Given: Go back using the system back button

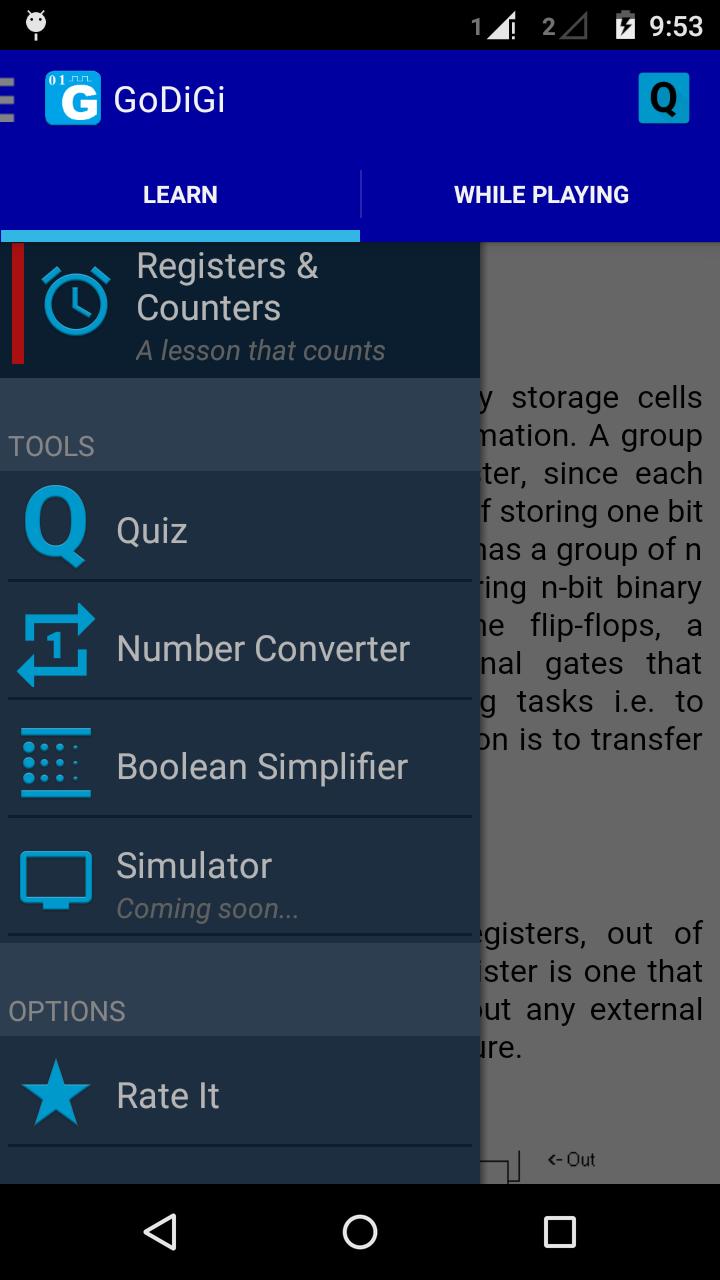Looking at the screenshot, I should pos(160,1232).
